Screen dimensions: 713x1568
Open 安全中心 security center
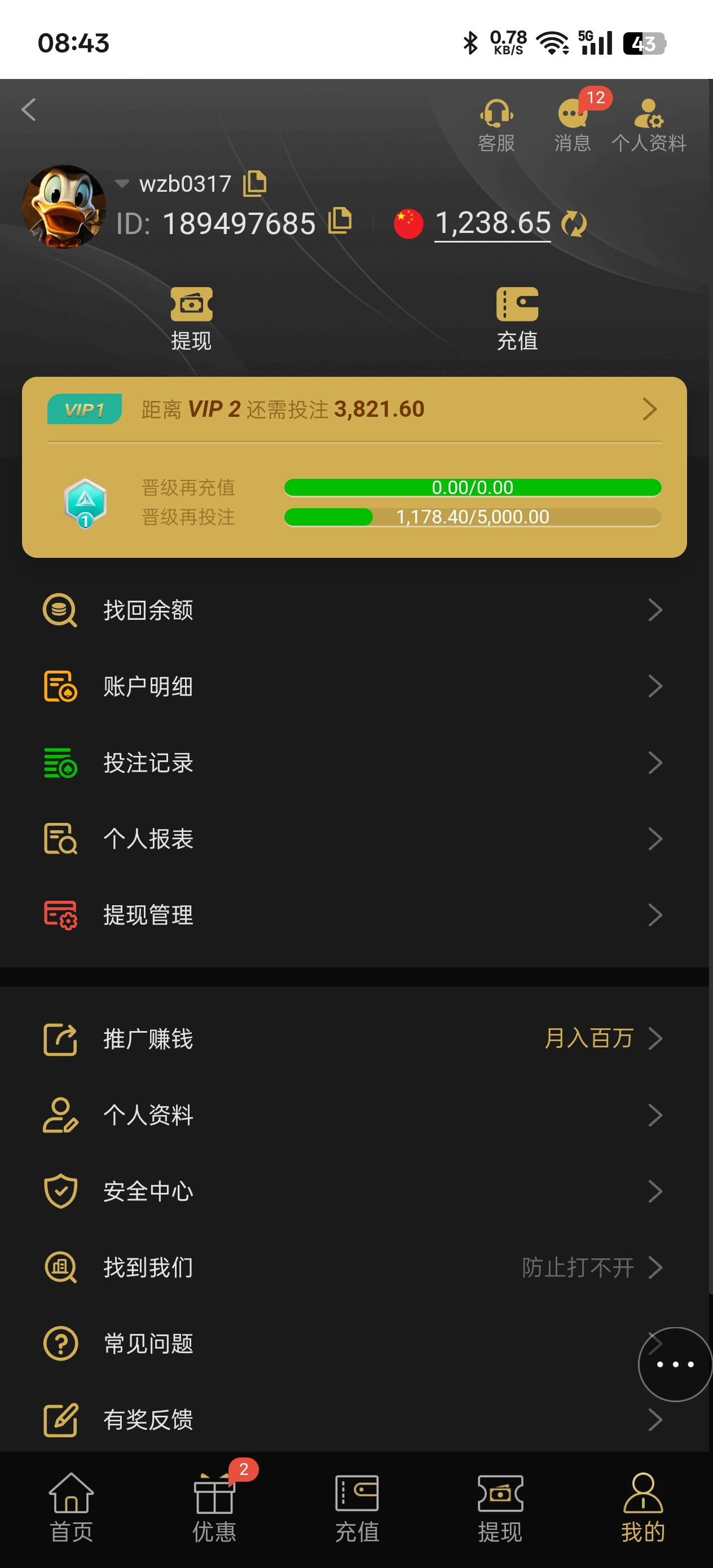pos(354,1191)
